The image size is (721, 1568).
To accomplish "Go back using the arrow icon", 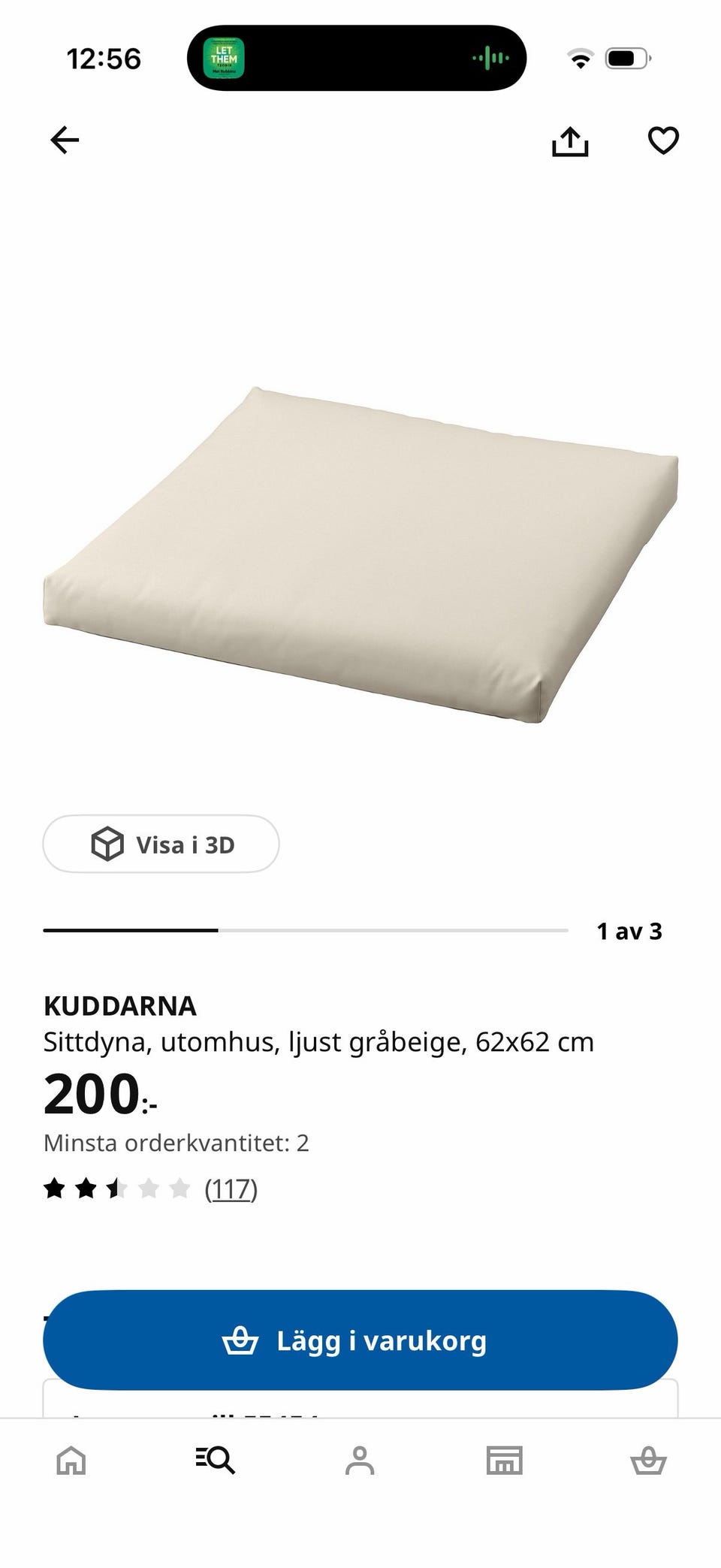I will pyautogui.click(x=65, y=140).
